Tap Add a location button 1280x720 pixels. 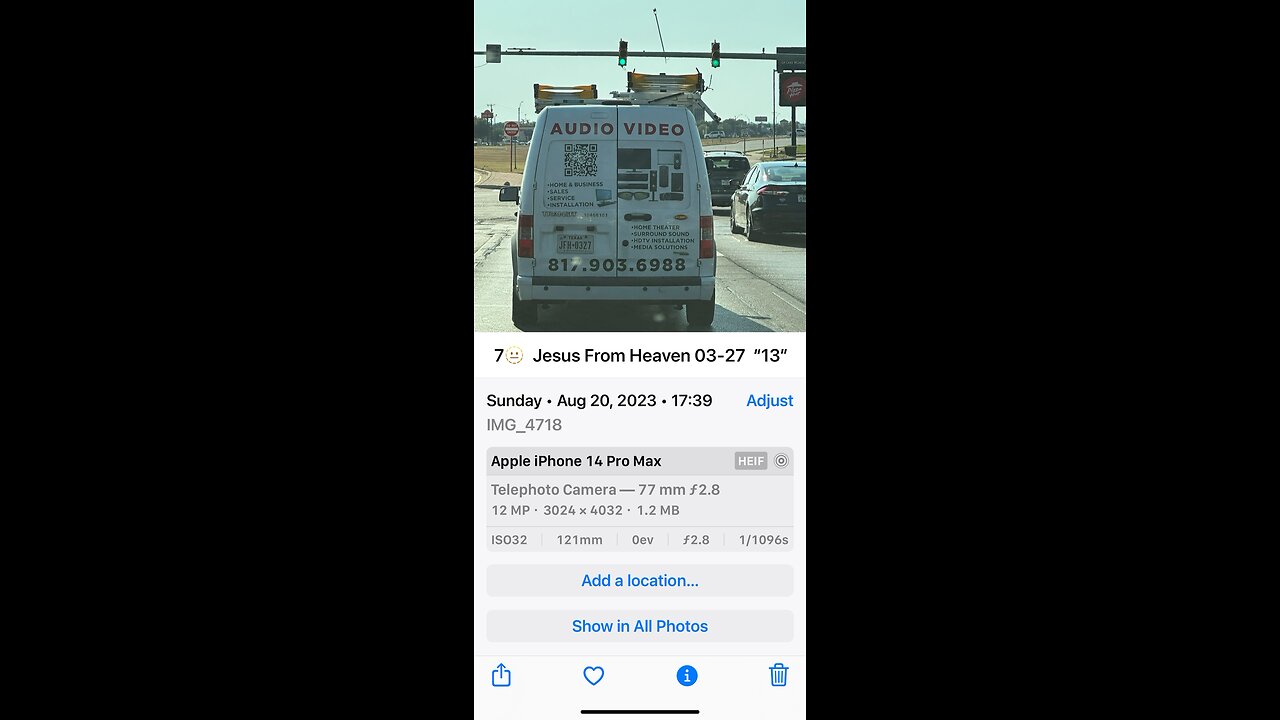640,581
